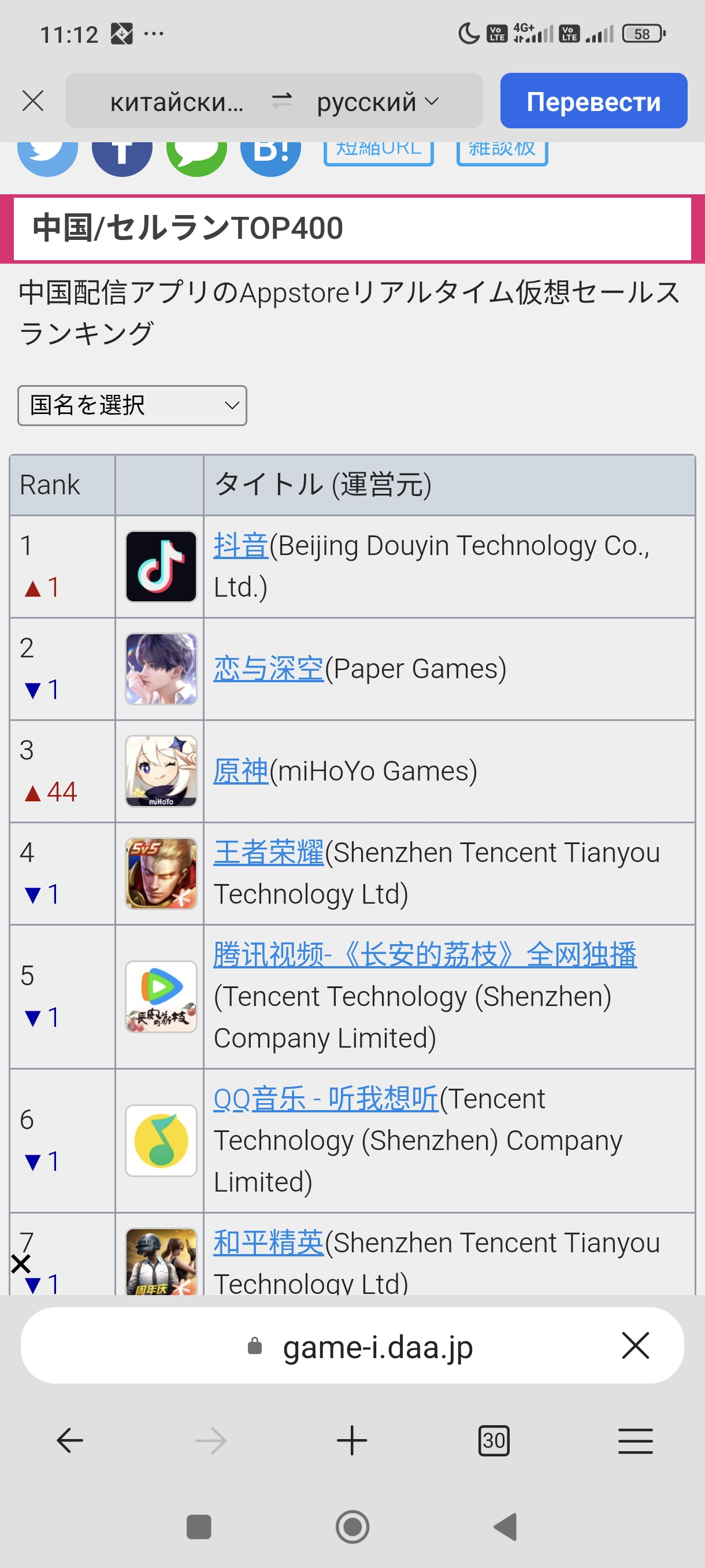The width and height of the screenshot is (705, 1568).
Task: Open the 腾讯视频 link
Action: point(425,955)
